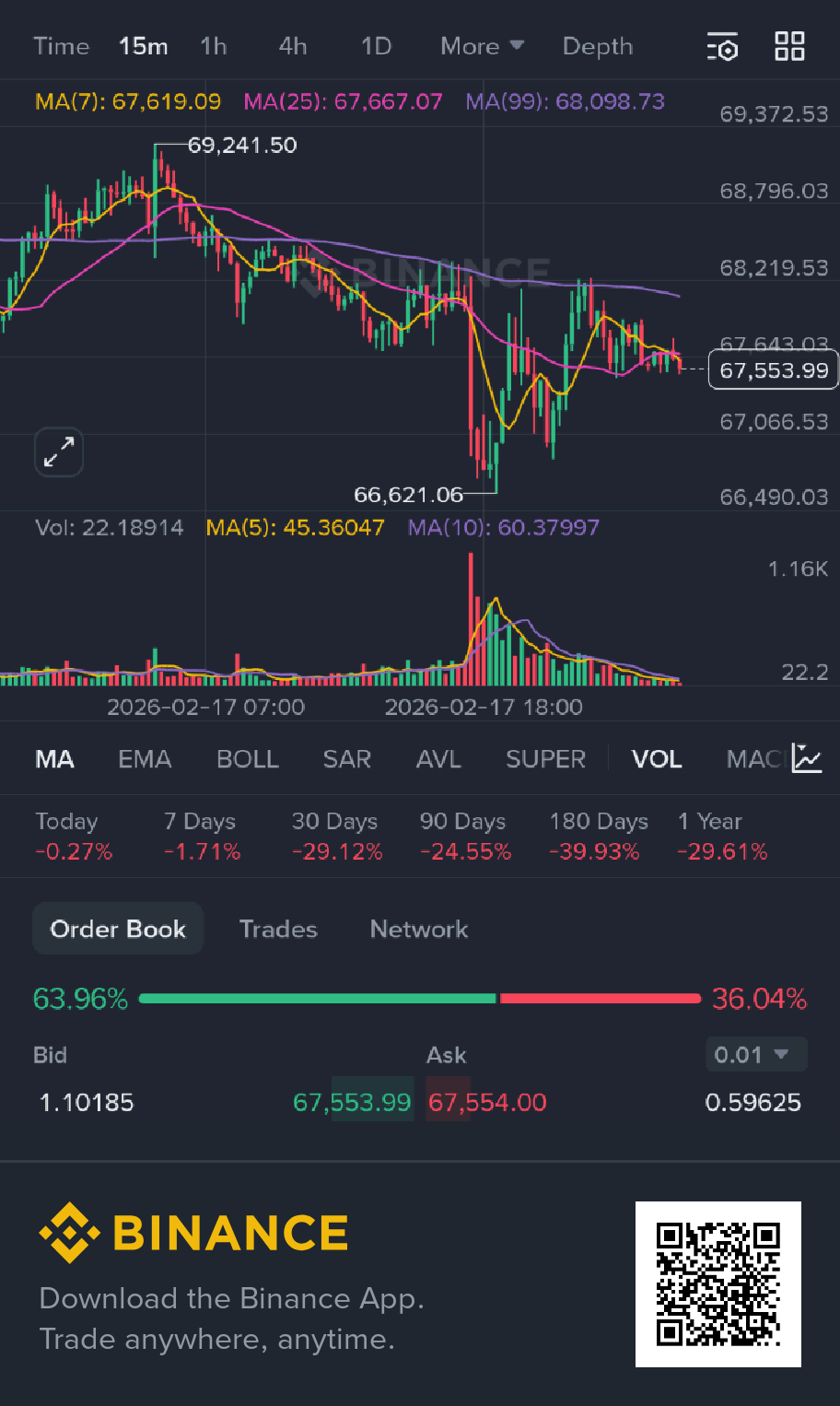Screen dimensions: 840x1406
Task: Expand the chart to fullscreen
Action: (x=59, y=451)
